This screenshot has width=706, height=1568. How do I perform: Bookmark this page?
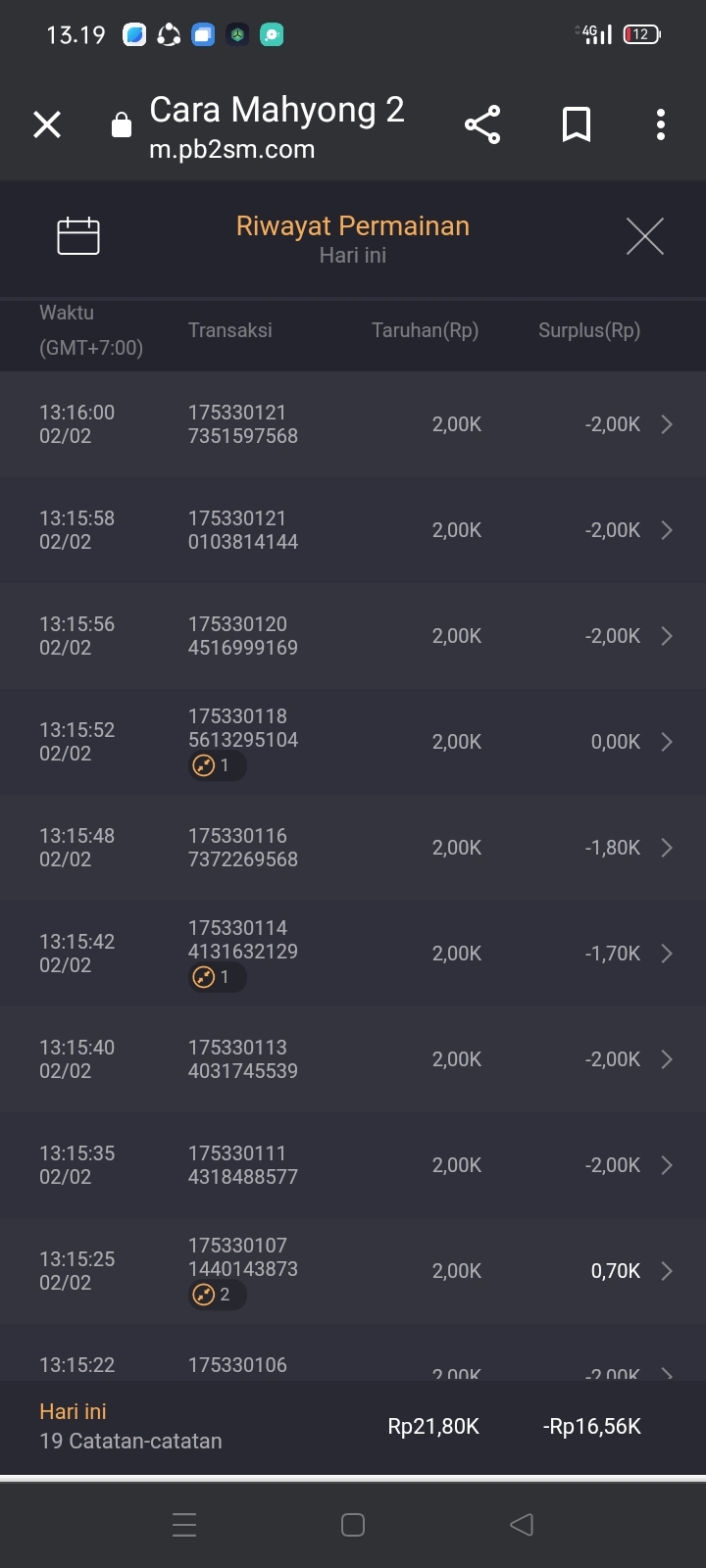(577, 125)
